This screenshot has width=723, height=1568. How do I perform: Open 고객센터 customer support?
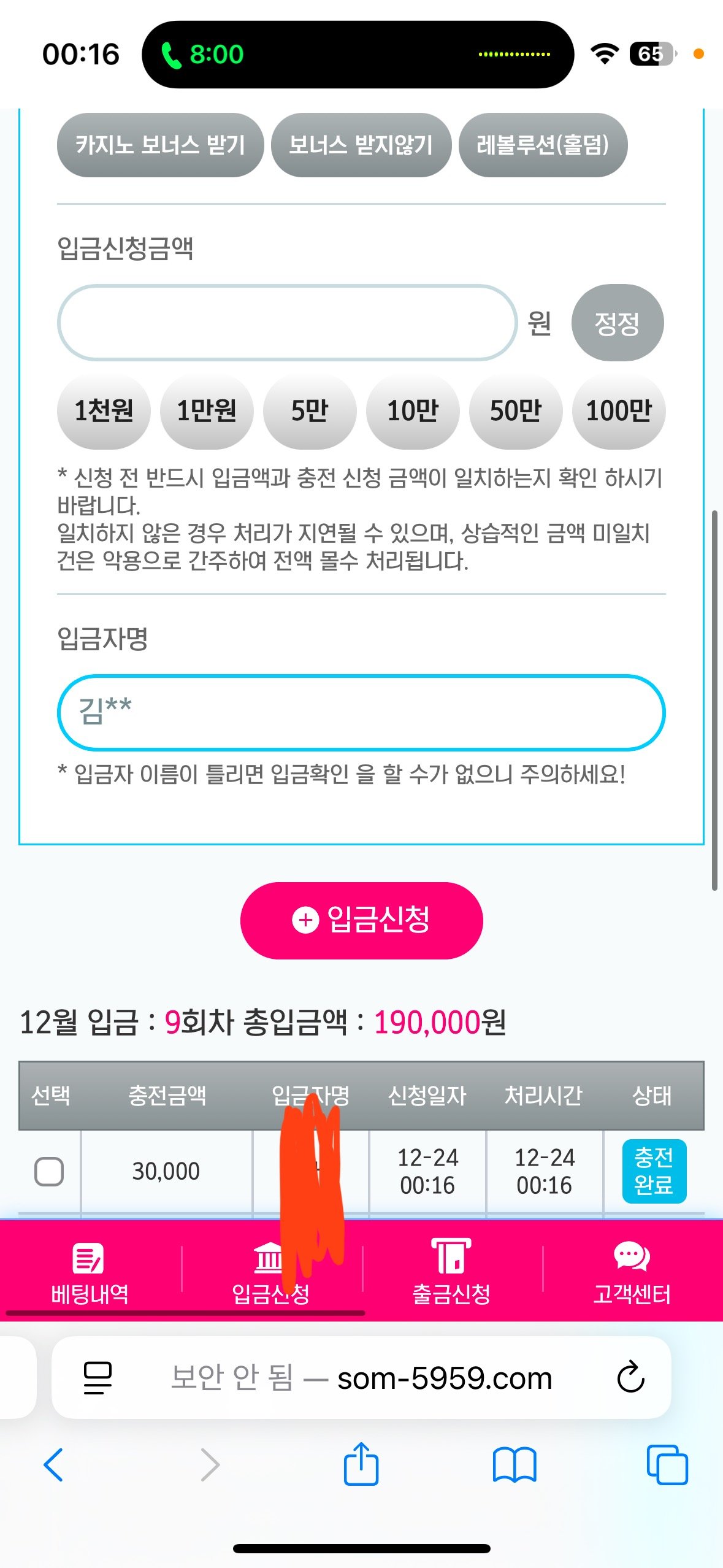(632, 1270)
